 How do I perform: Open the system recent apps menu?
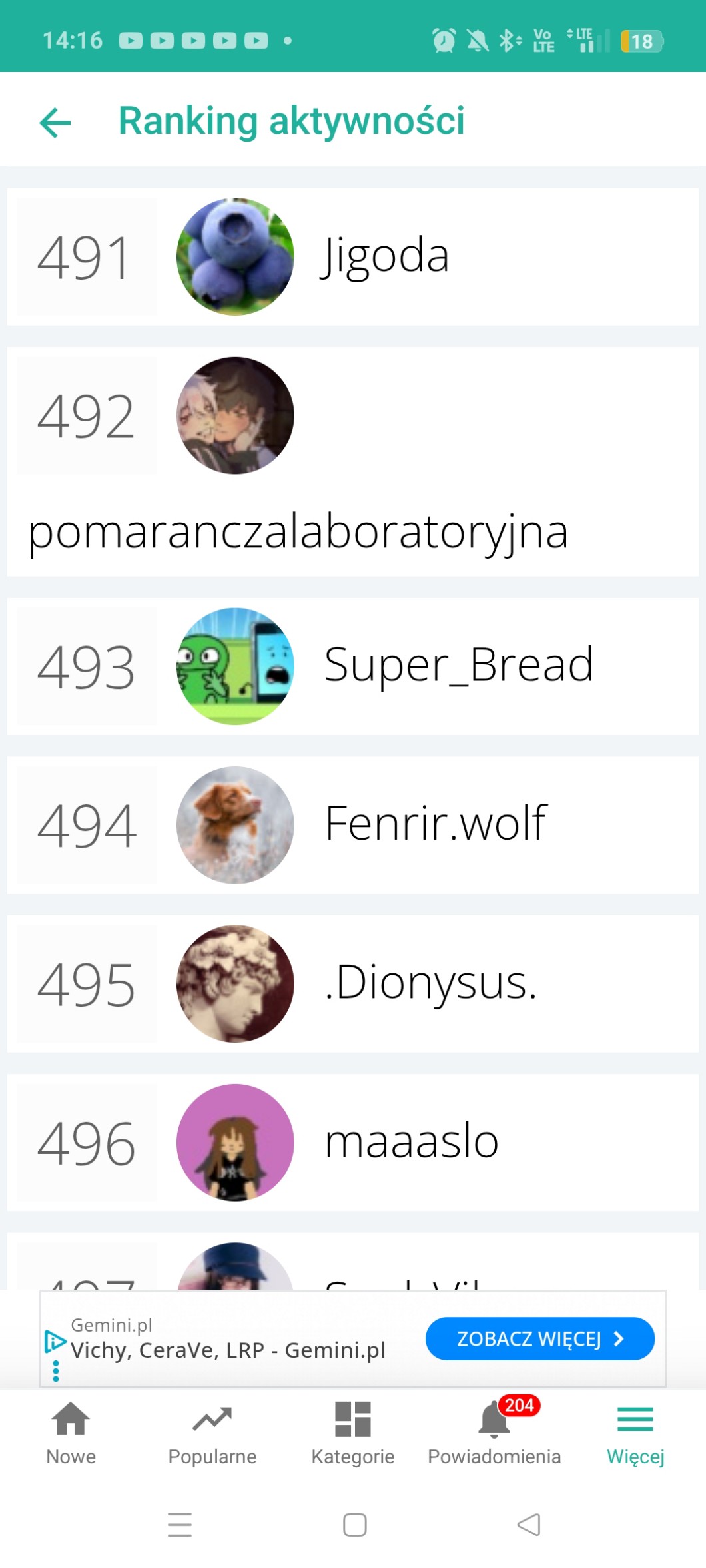180,1525
